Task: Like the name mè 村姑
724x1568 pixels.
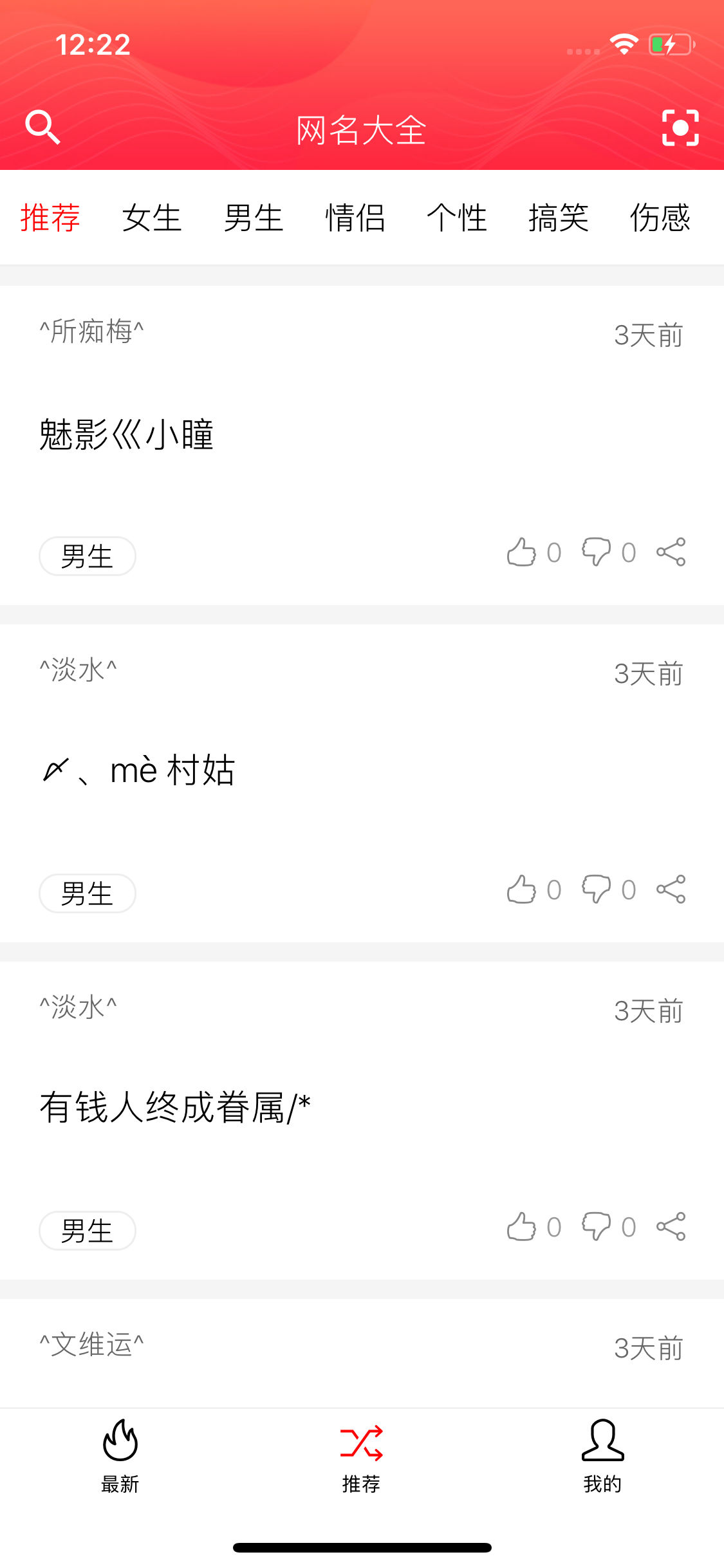Action: (x=522, y=890)
